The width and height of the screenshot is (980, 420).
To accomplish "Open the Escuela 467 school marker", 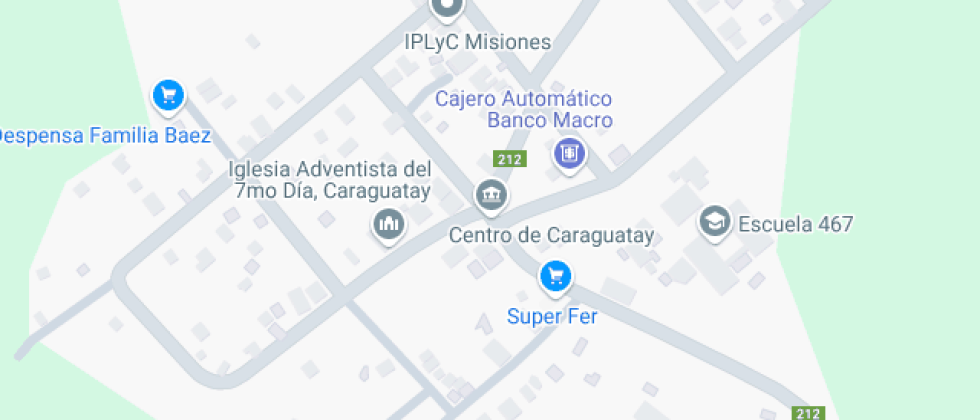I will tap(714, 222).
